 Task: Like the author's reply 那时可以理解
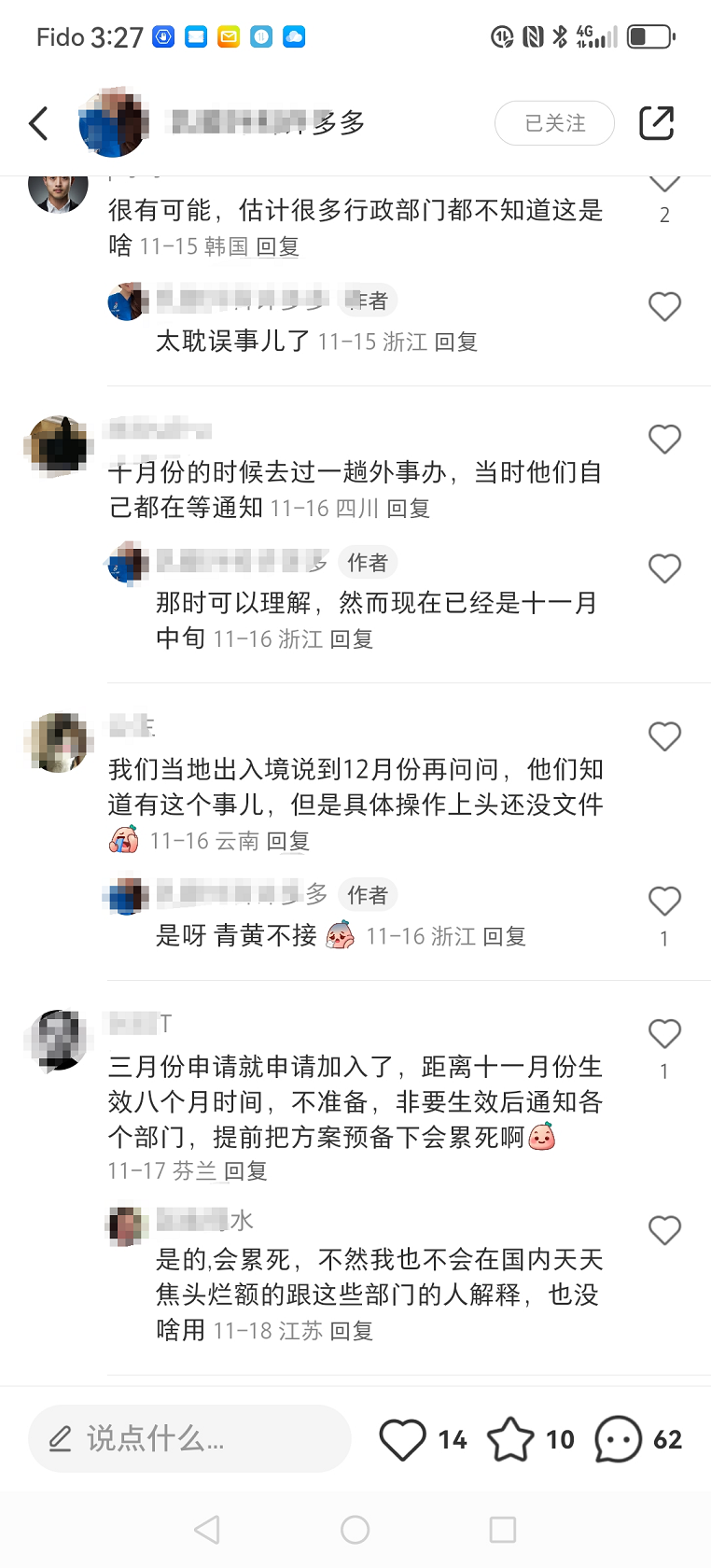click(664, 568)
